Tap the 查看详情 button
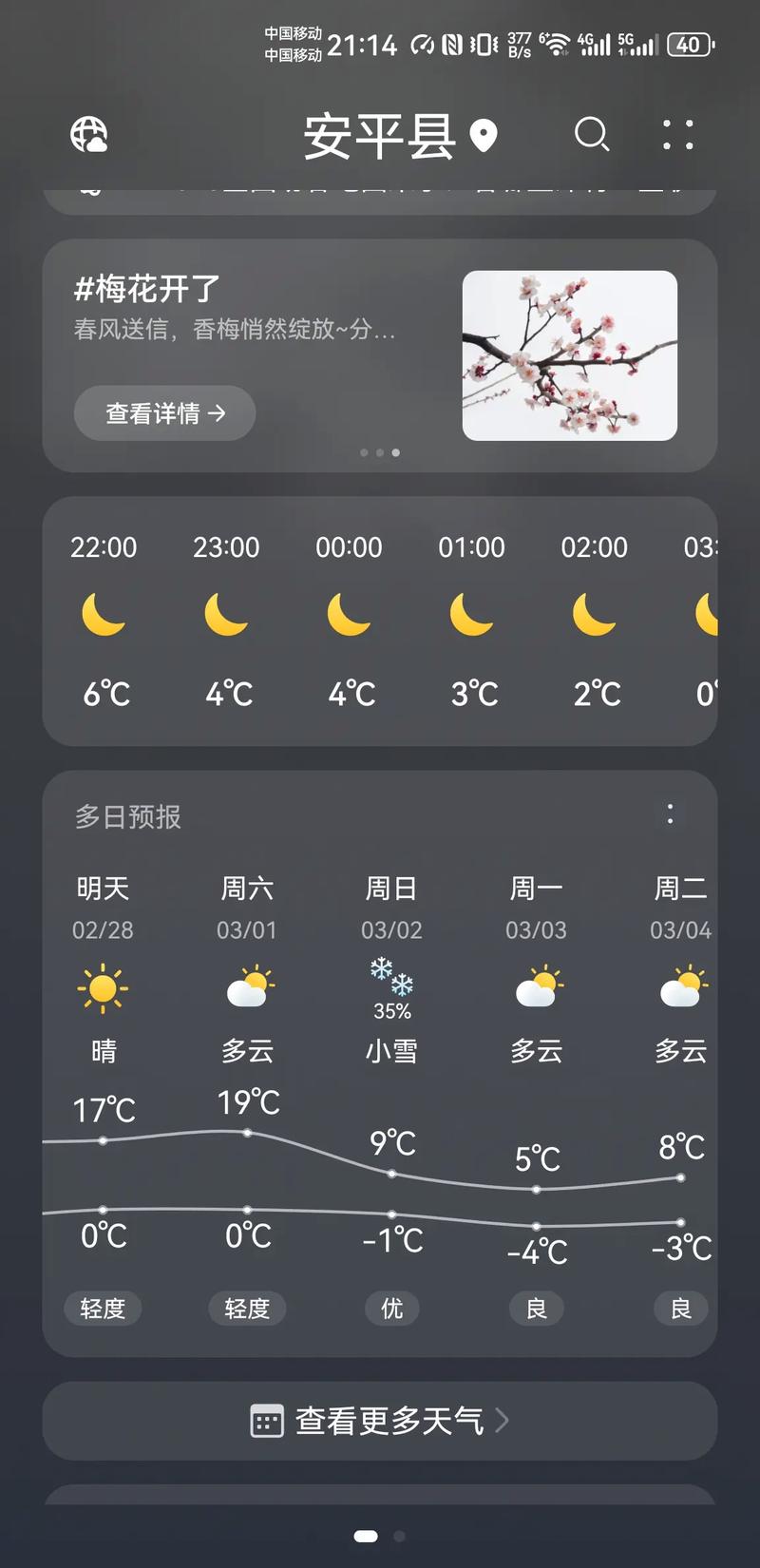The height and width of the screenshot is (1568, 760). pyautogui.click(x=163, y=413)
